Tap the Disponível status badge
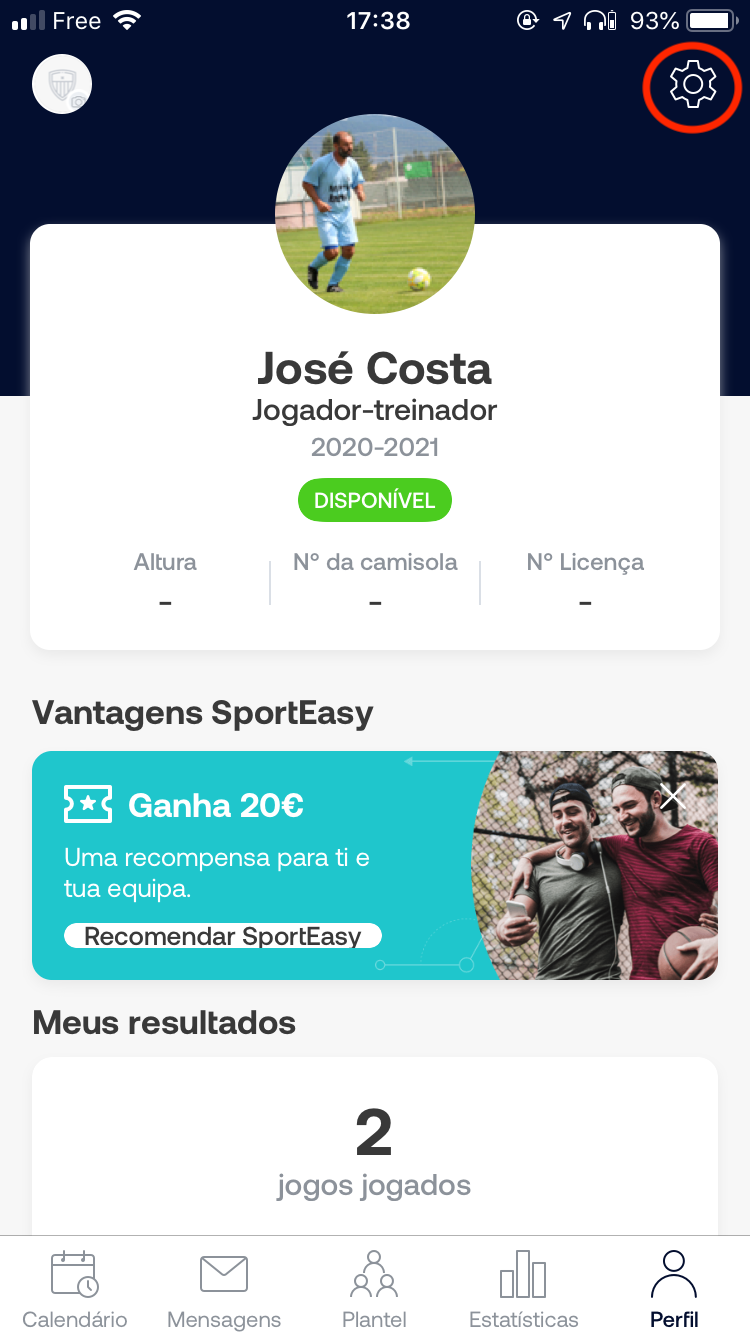The image size is (750, 1334). [x=375, y=501]
